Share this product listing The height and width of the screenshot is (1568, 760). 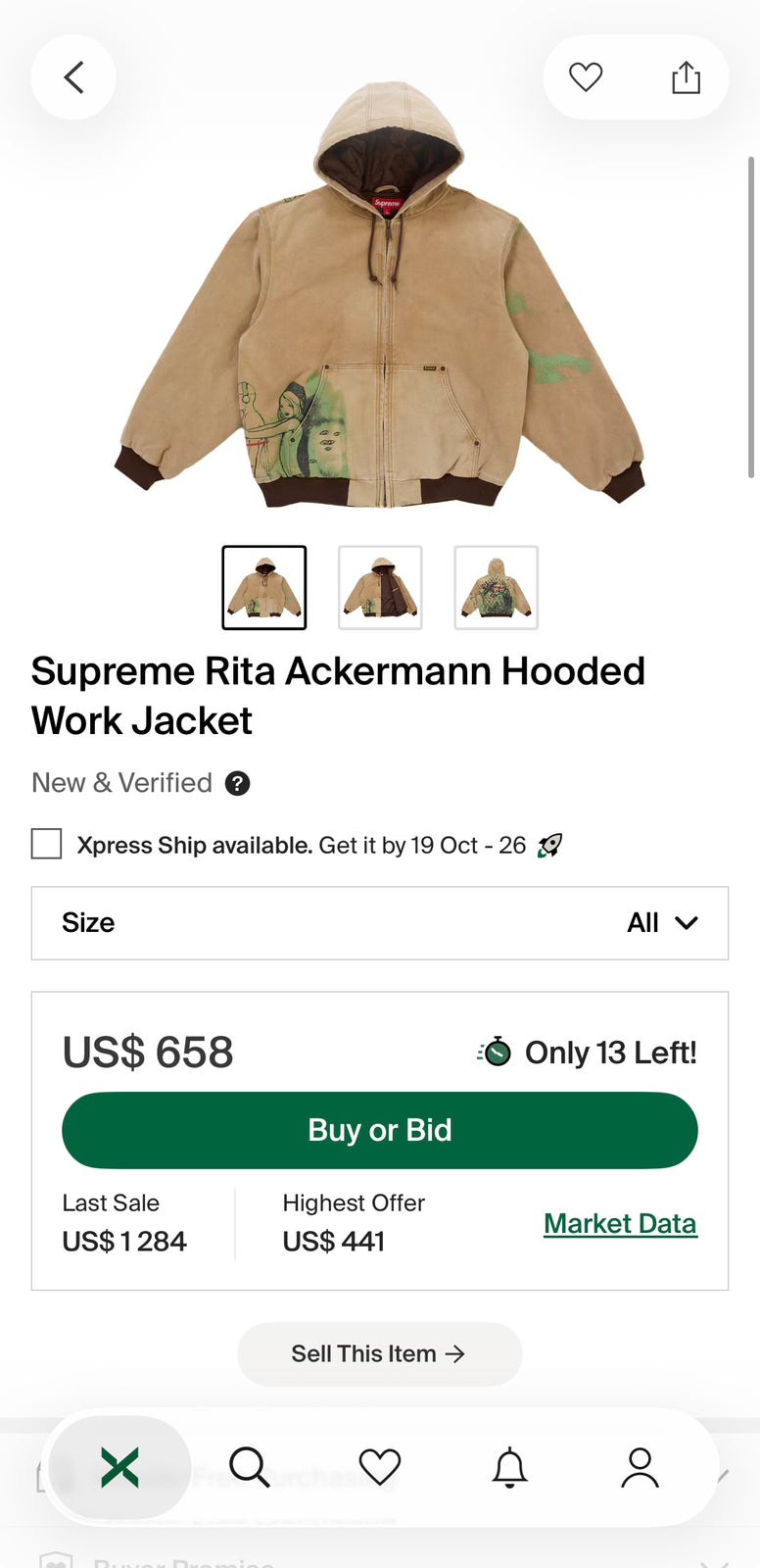click(686, 77)
